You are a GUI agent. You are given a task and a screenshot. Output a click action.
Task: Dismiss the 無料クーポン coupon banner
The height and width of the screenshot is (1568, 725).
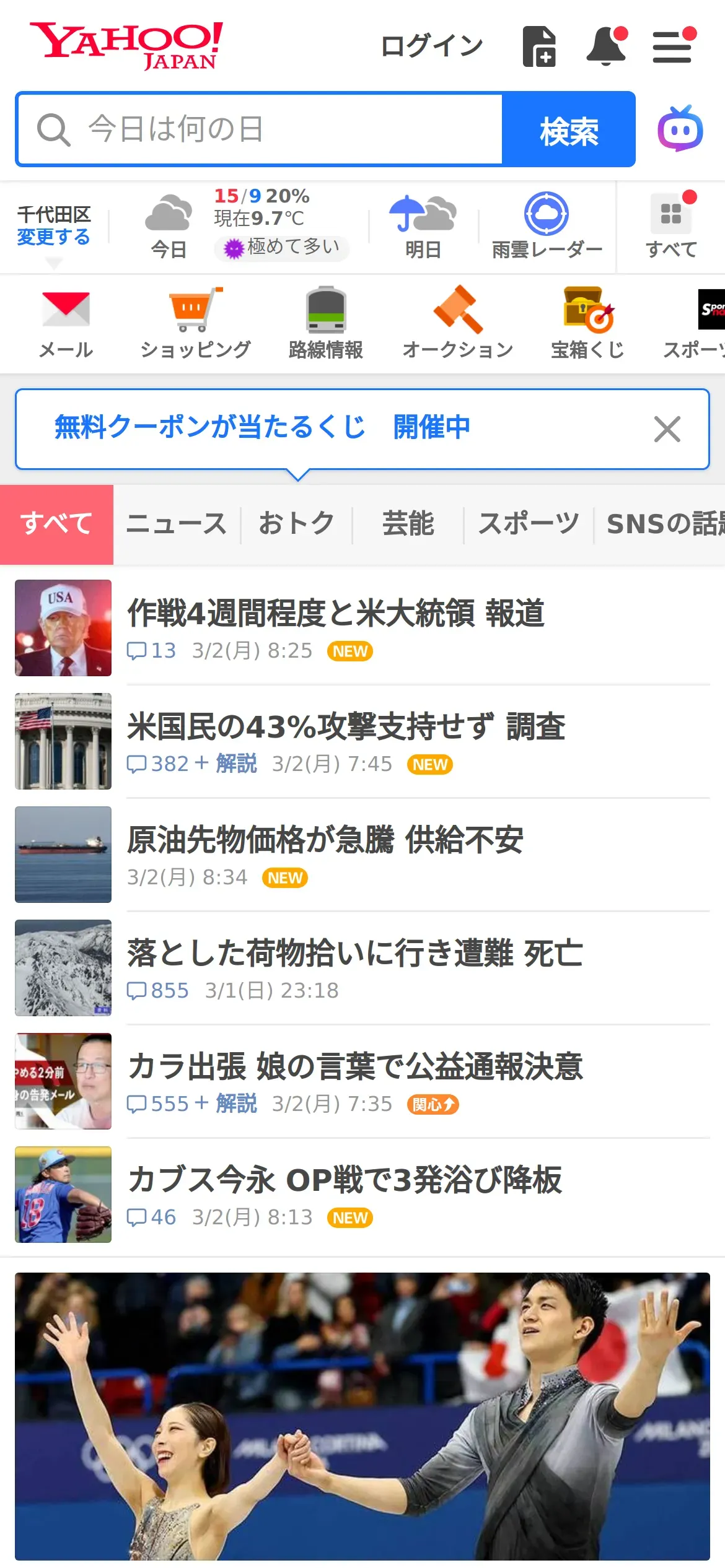[667, 429]
